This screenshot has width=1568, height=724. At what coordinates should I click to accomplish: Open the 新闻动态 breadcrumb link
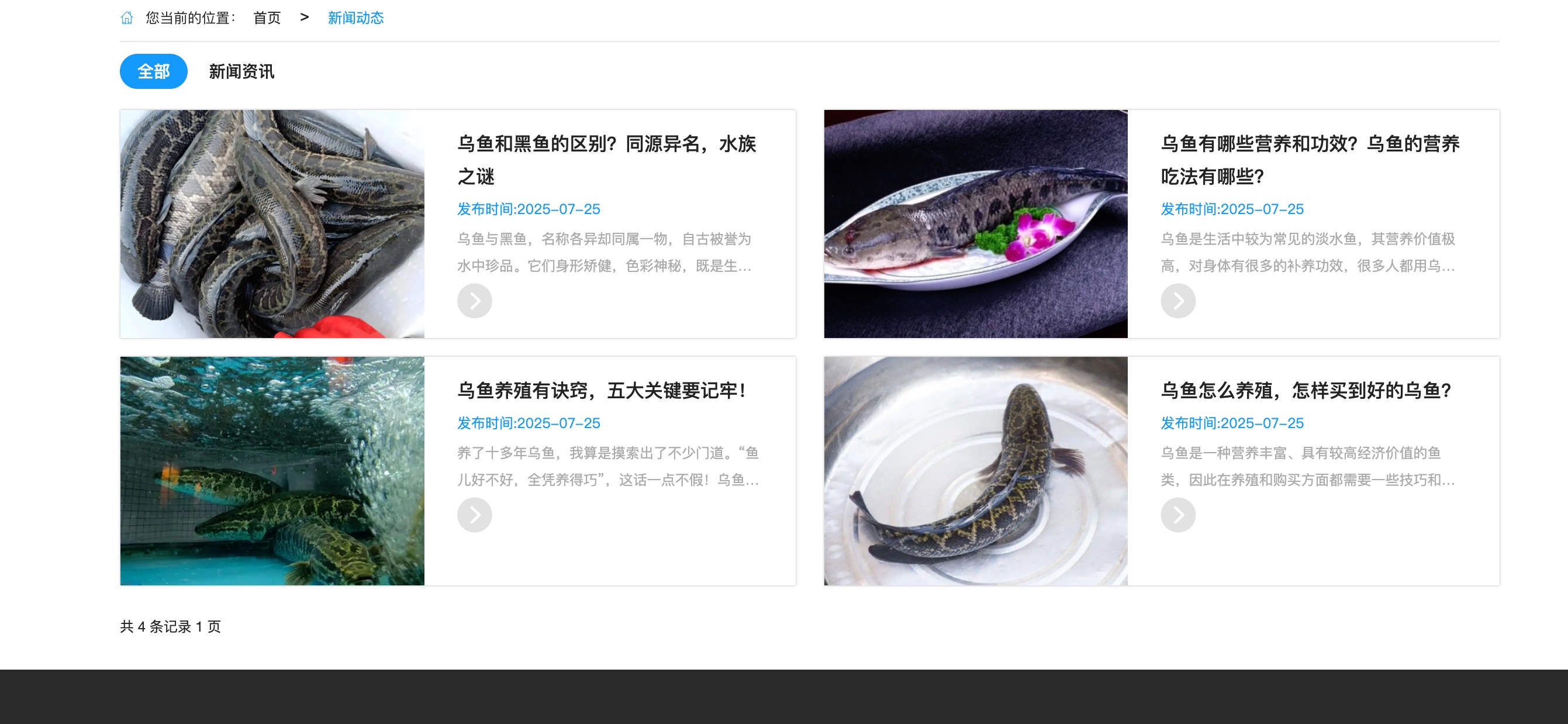coord(355,18)
